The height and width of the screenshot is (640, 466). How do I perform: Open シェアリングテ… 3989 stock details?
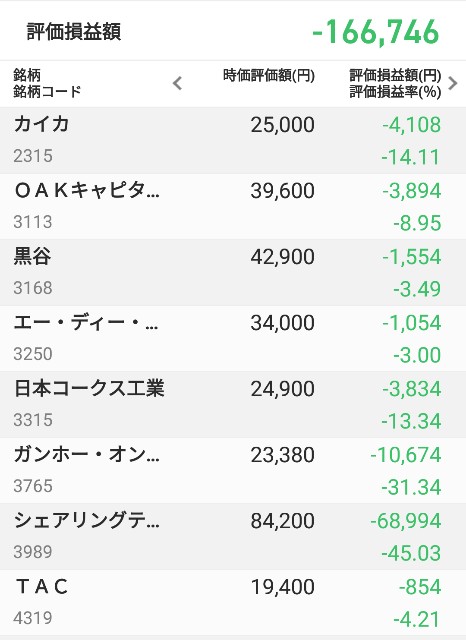coord(233,537)
